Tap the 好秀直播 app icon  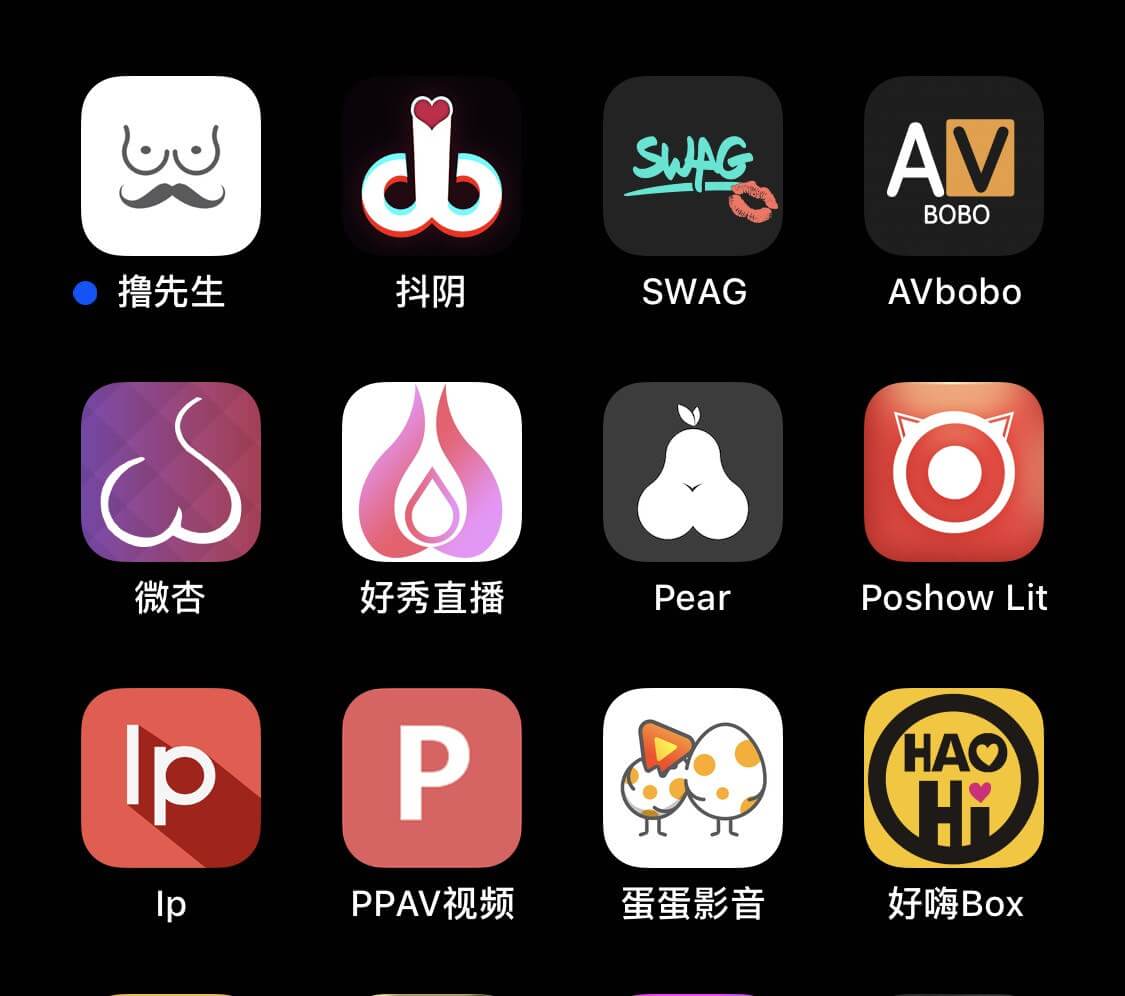[x=431, y=472]
